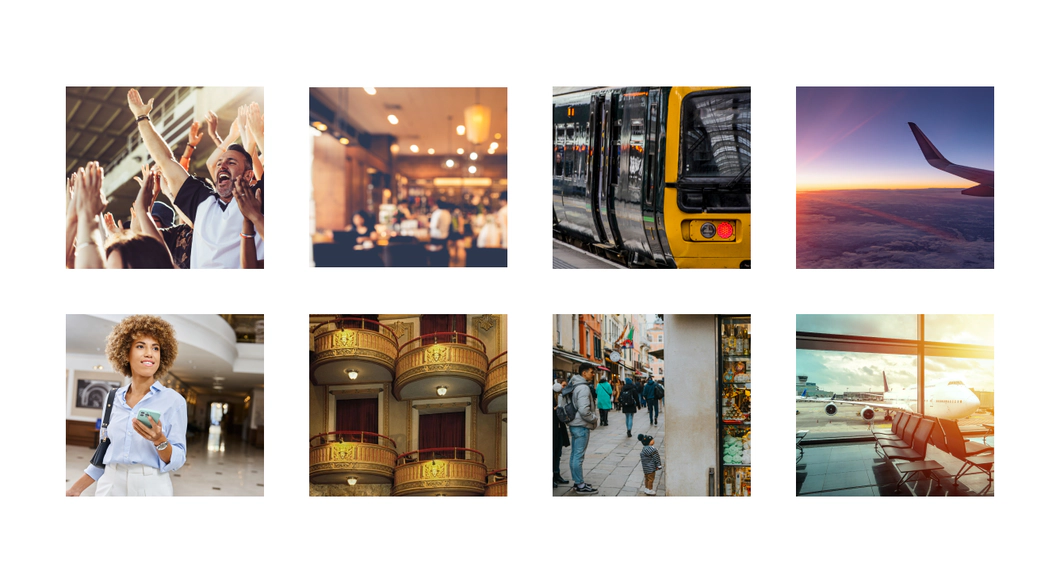Pick the busy street with child photo

pos(651,405)
